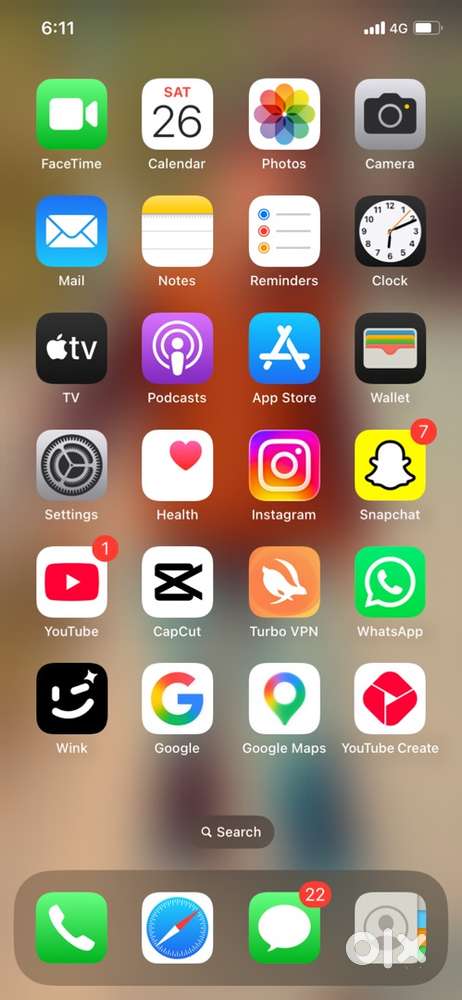Launch the Calendar app
This screenshot has height=1000, width=462.
pos(177,114)
